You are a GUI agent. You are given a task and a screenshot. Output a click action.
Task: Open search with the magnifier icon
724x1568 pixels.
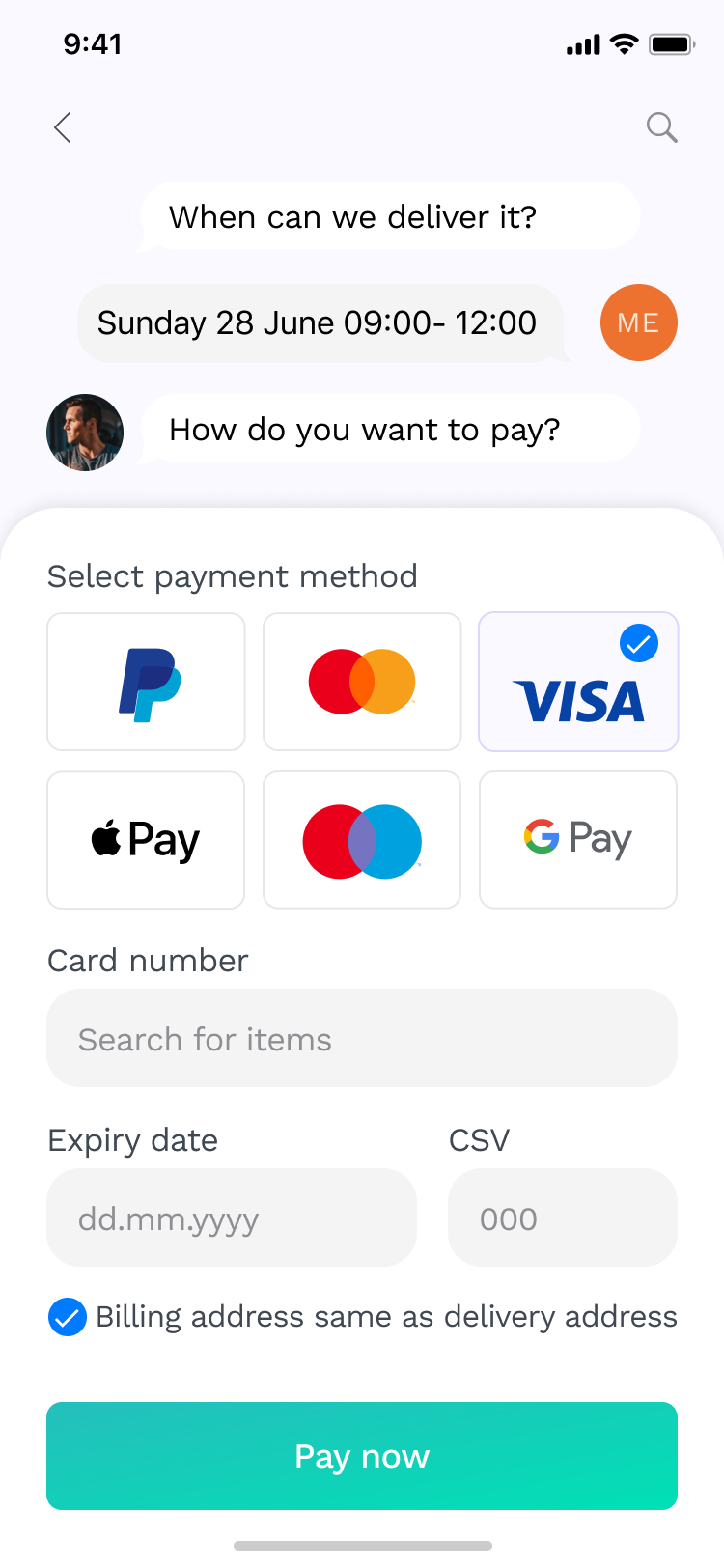(661, 127)
